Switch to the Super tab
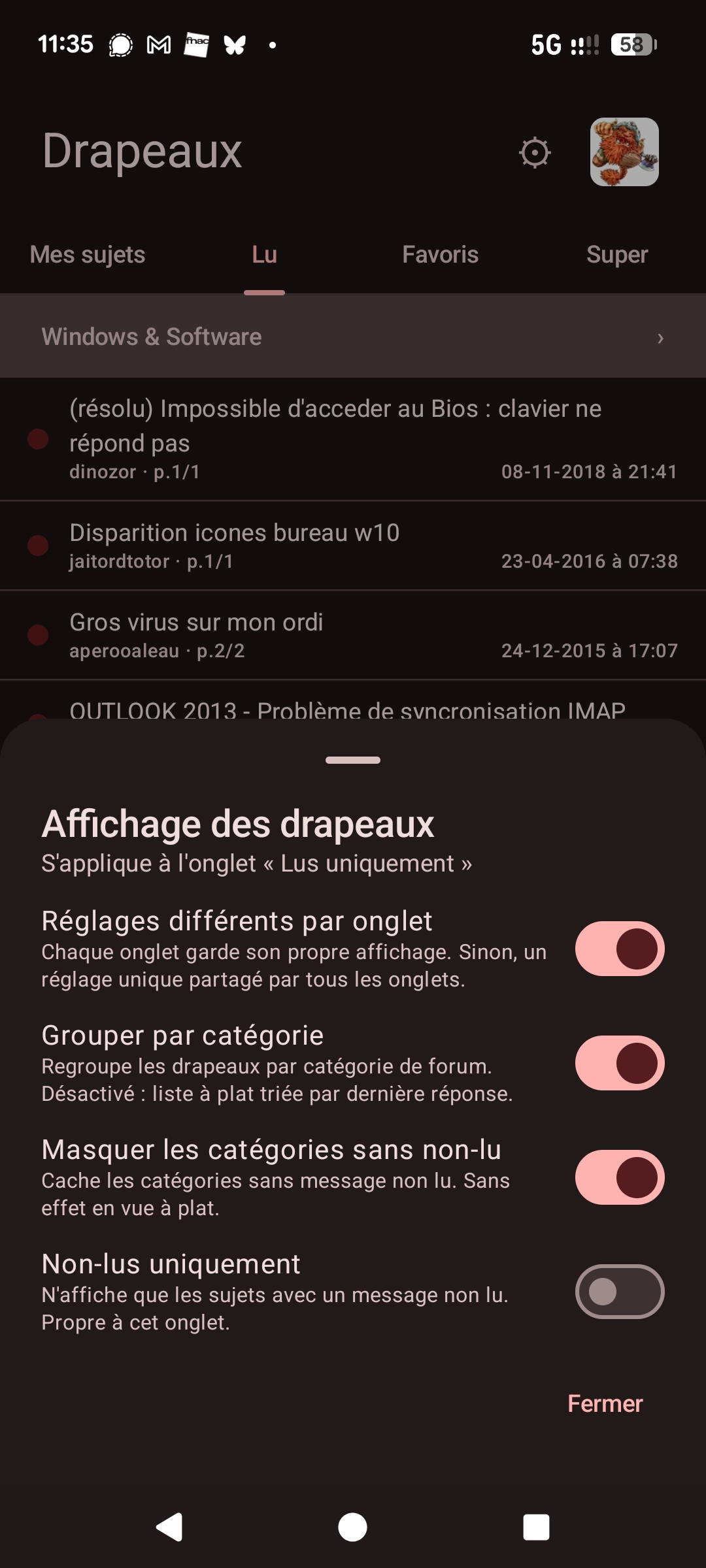 [617, 255]
